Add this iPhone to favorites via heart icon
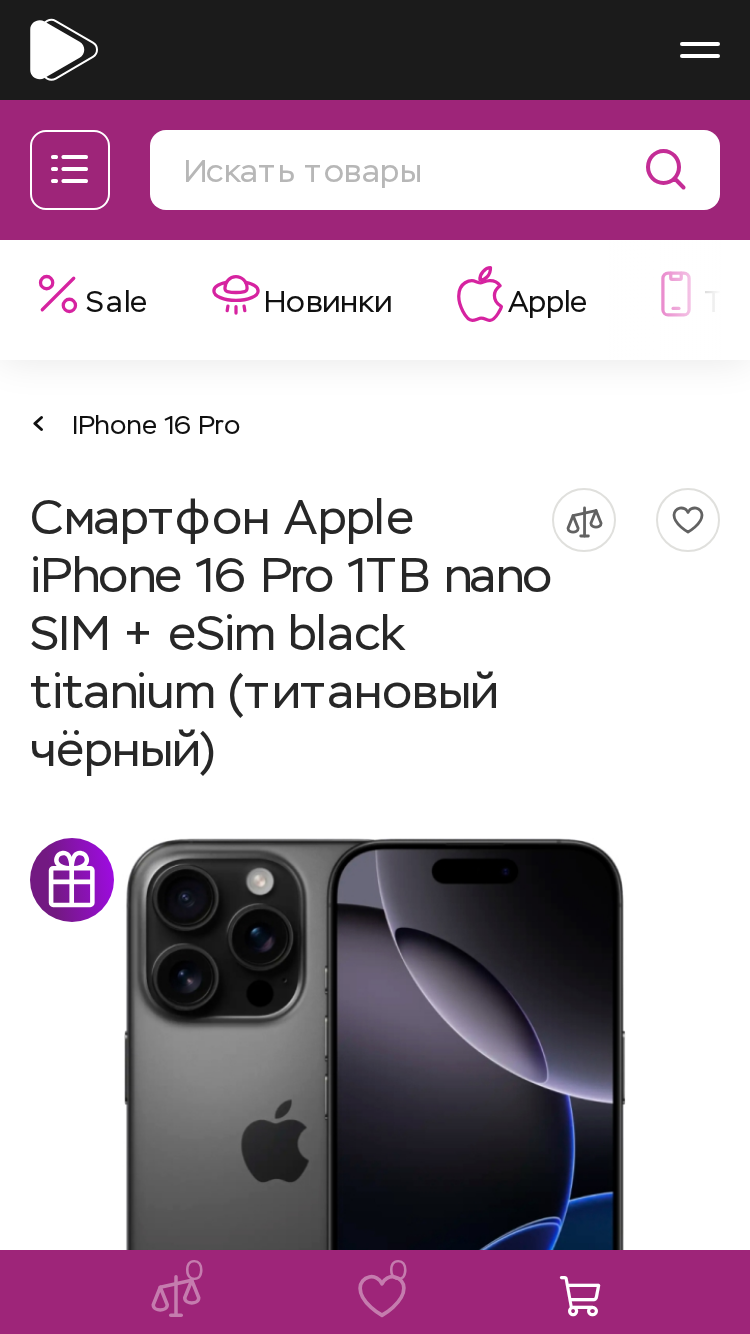The width and height of the screenshot is (750, 1334). click(688, 520)
